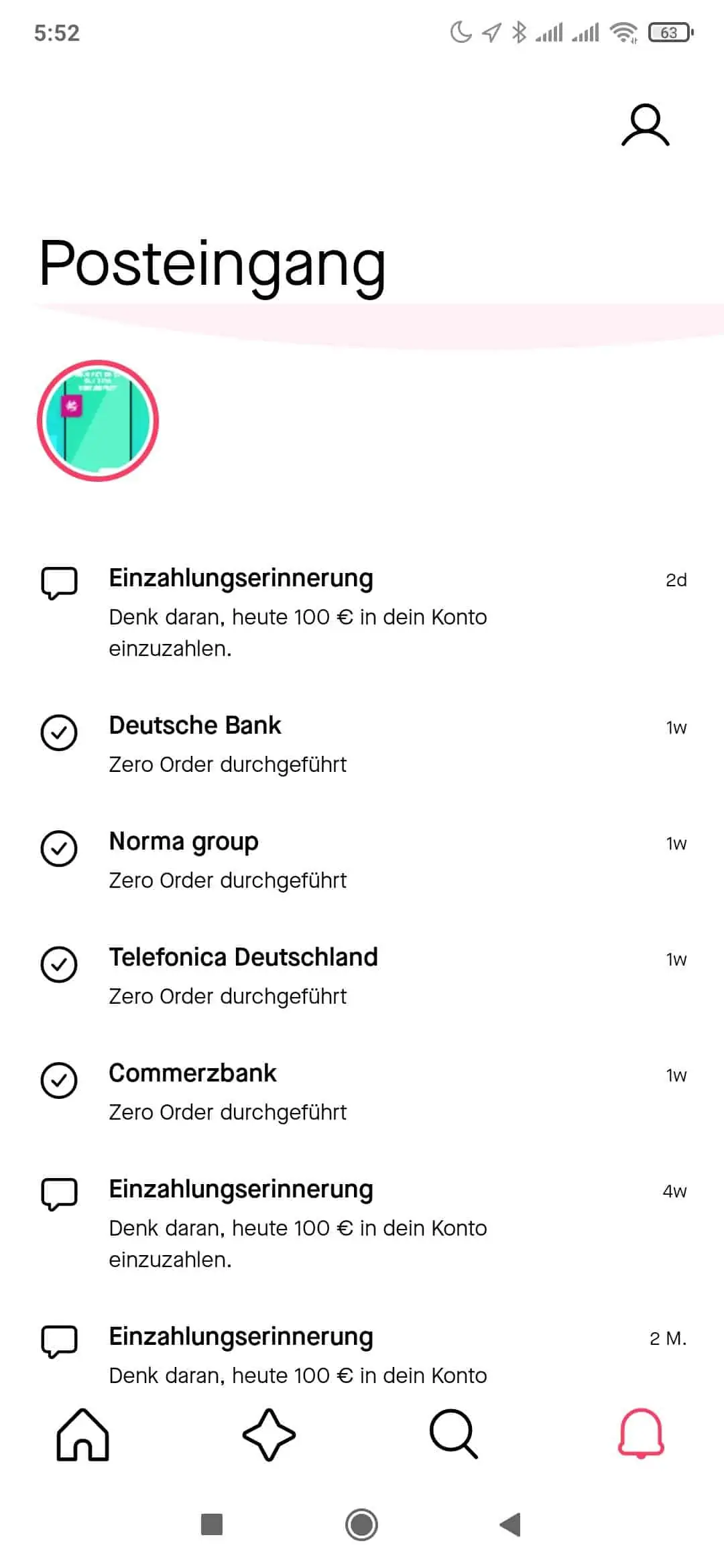Image resolution: width=724 pixels, height=1568 pixels.
Task: Open Telefonica Deutschland order notification
Action: tap(362, 976)
